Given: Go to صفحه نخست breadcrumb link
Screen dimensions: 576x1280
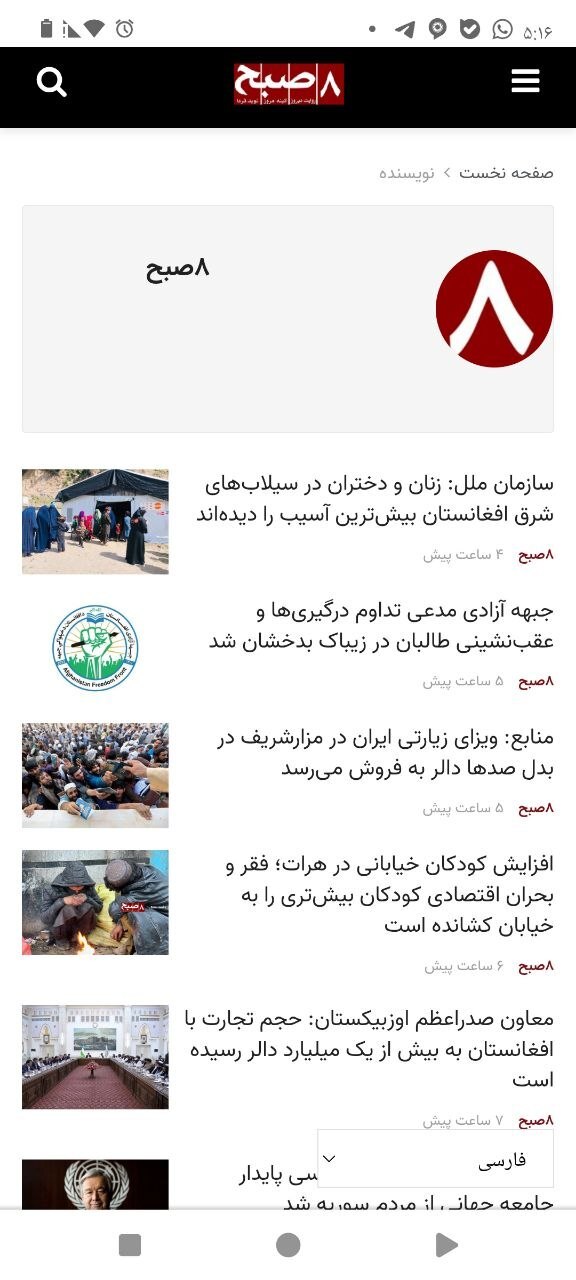Looking at the screenshot, I should [506, 173].
